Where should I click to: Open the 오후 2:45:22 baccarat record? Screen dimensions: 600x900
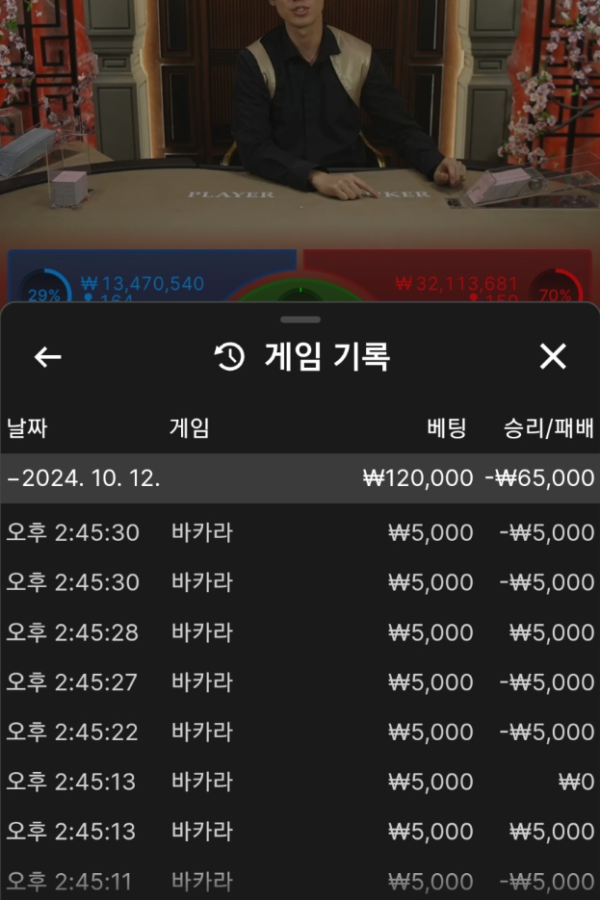click(300, 732)
